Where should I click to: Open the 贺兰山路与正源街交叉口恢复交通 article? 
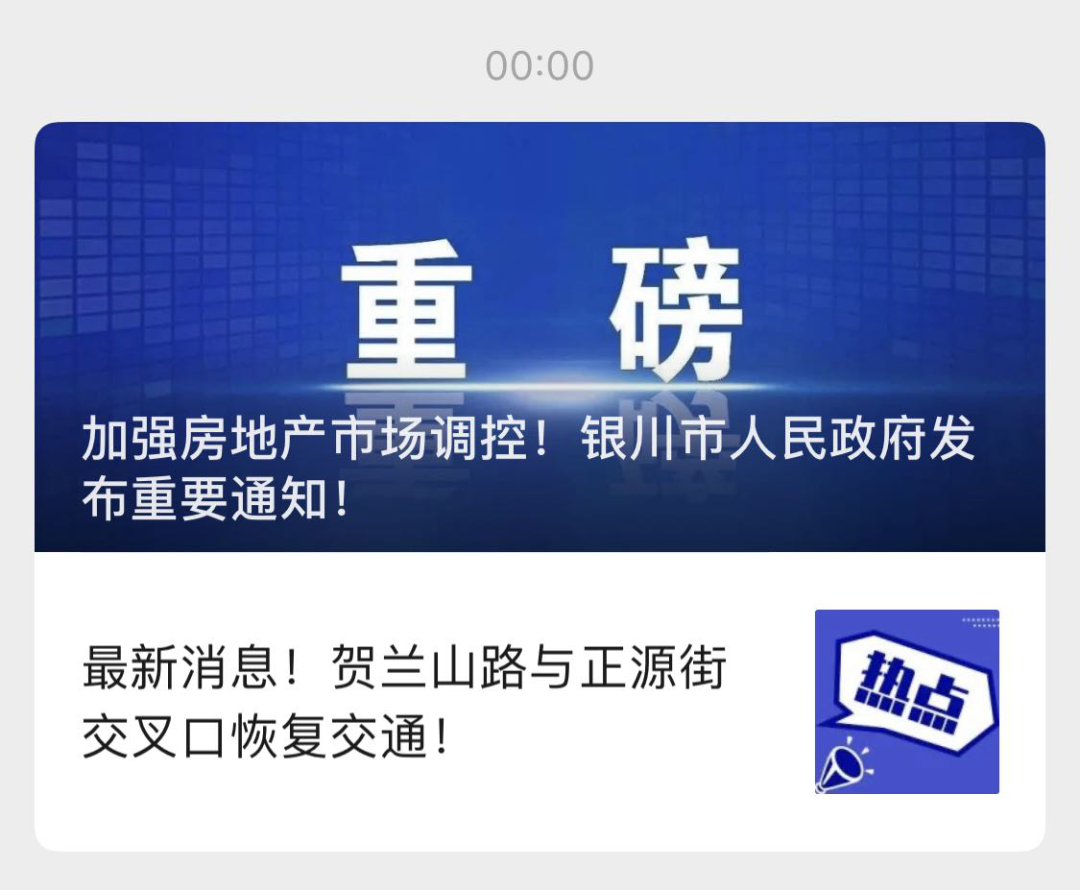404,702
